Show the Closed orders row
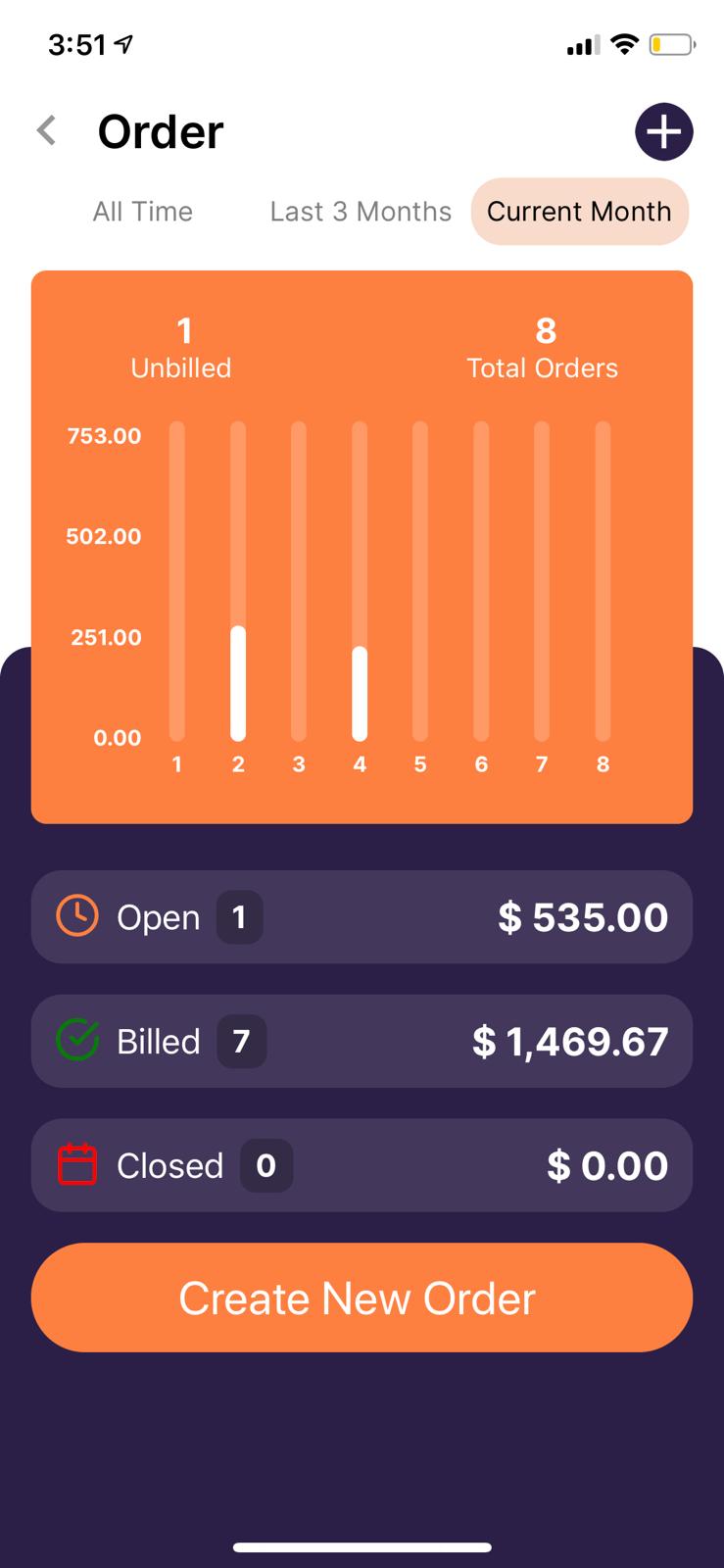Image resolution: width=724 pixels, height=1568 pixels. tap(362, 1165)
